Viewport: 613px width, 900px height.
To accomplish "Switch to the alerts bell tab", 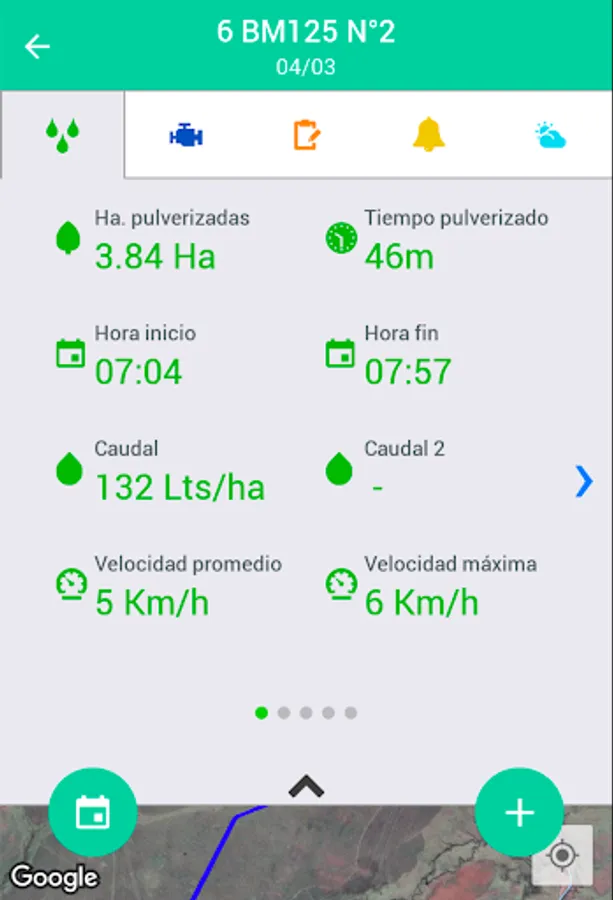I will (429, 135).
